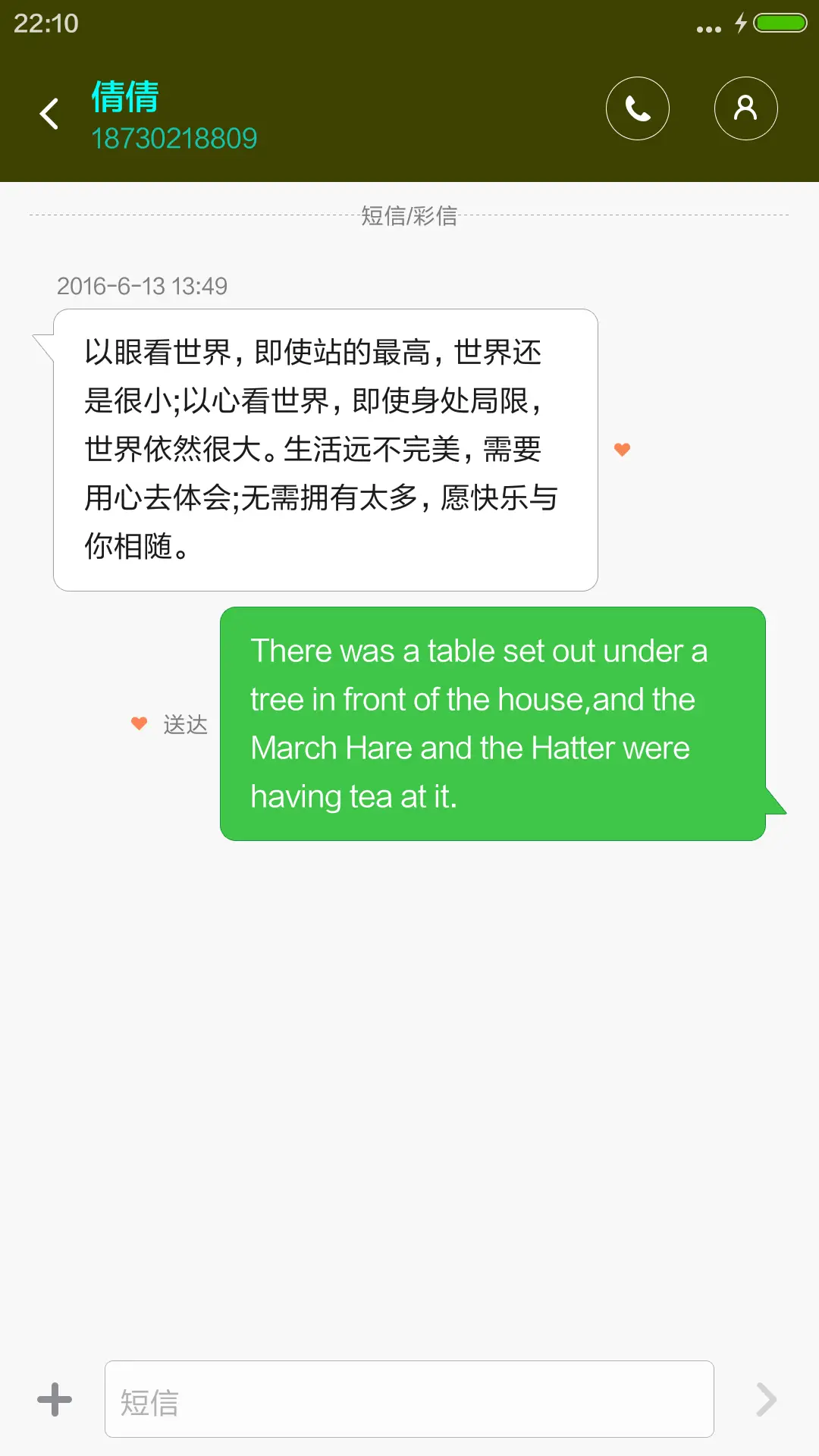Image resolution: width=819 pixels, height=1456 pixels.
Task: Tap the send arrow next to message field
Action: tap(767, 1399)
